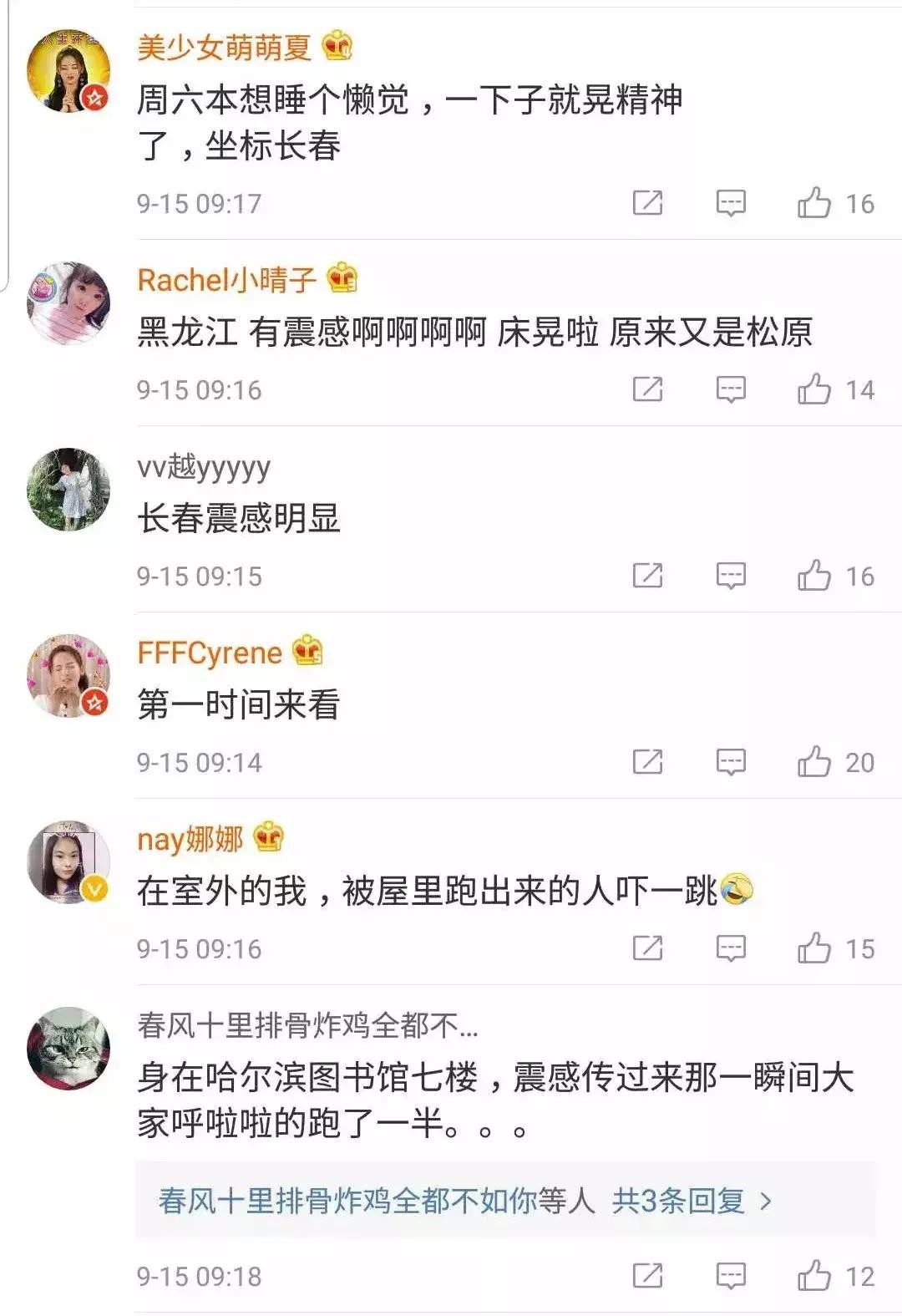Like Rachel小晴子's comment
902x1316 pixels.
click(814, 389)
